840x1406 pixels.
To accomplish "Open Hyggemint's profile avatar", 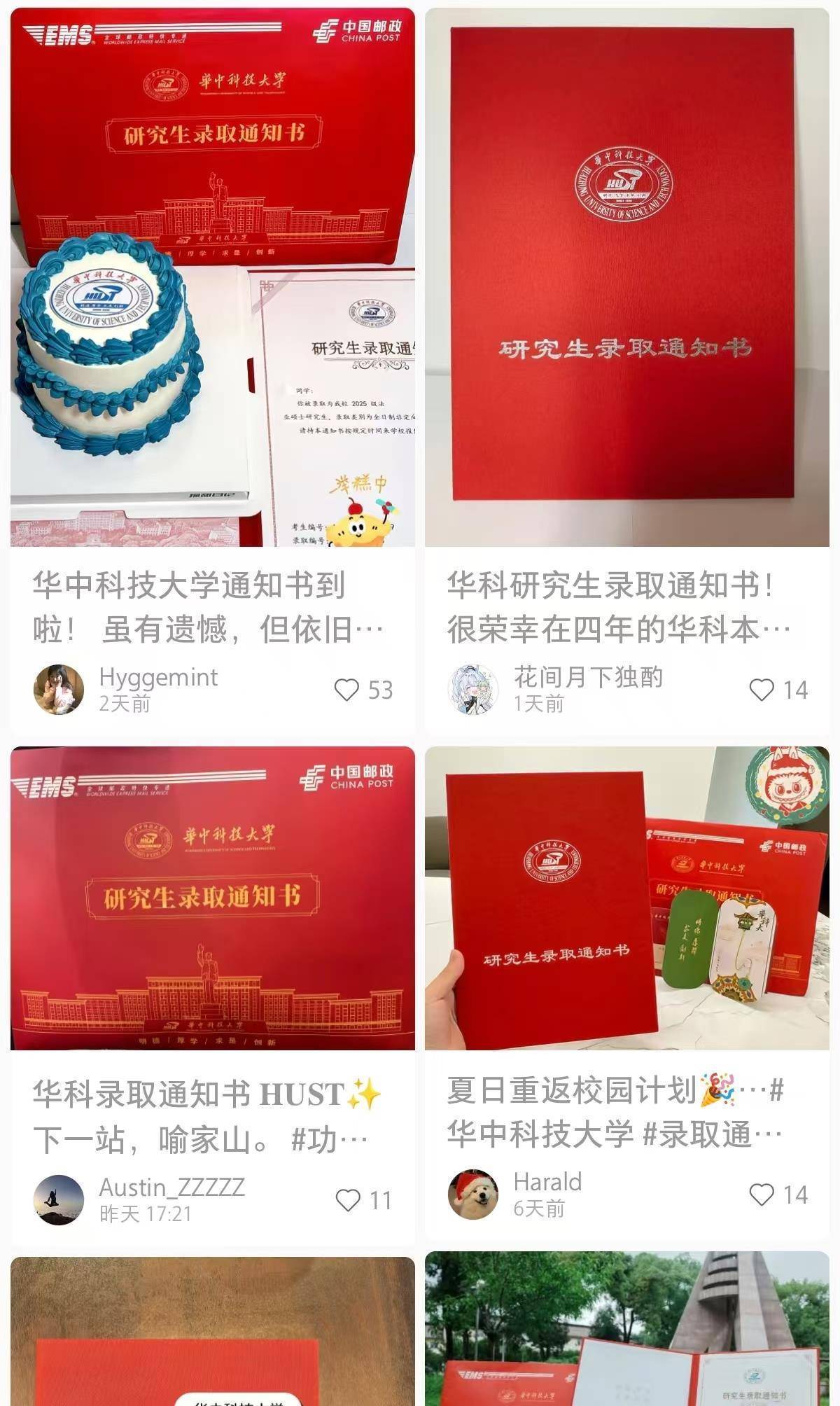I will (59, 690).
